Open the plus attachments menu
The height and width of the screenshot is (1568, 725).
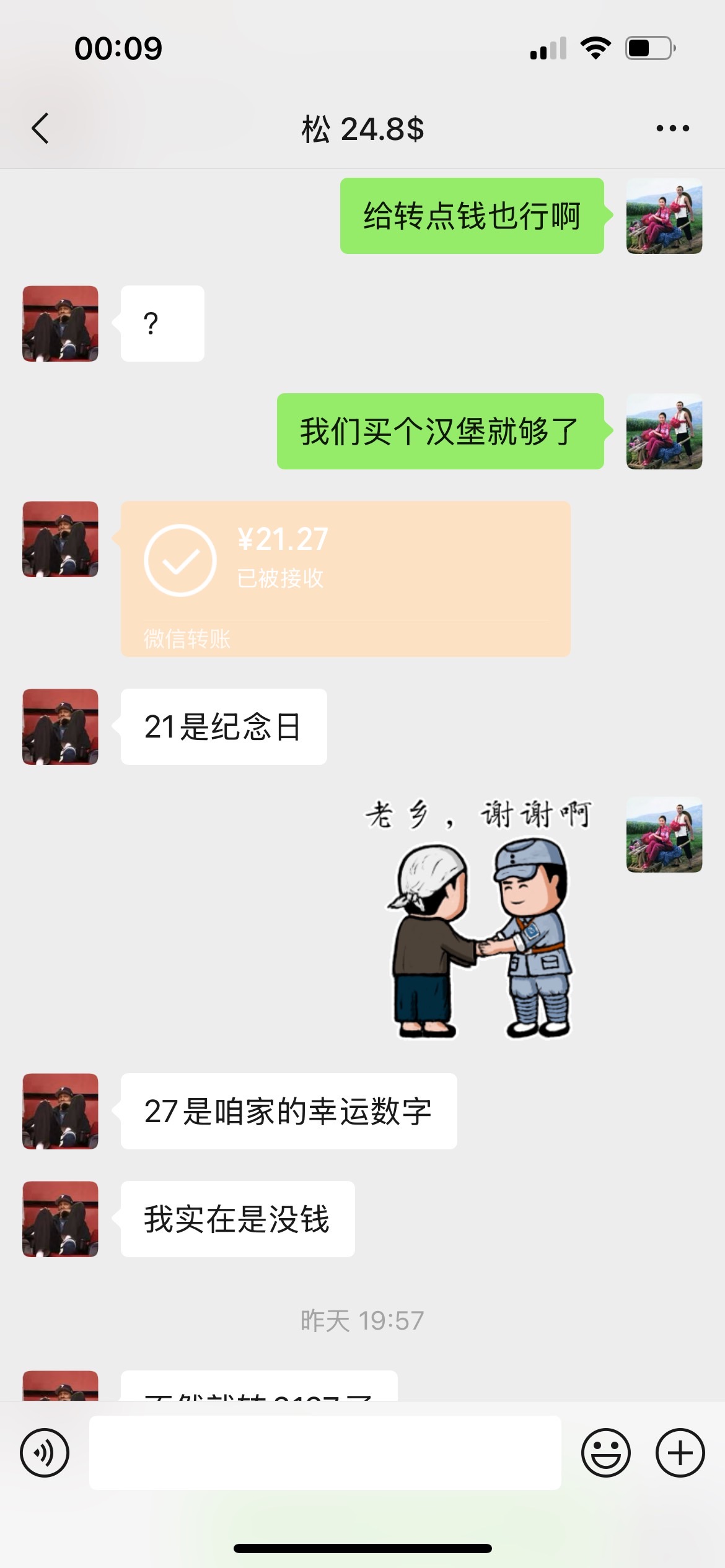pos(680,1452)
